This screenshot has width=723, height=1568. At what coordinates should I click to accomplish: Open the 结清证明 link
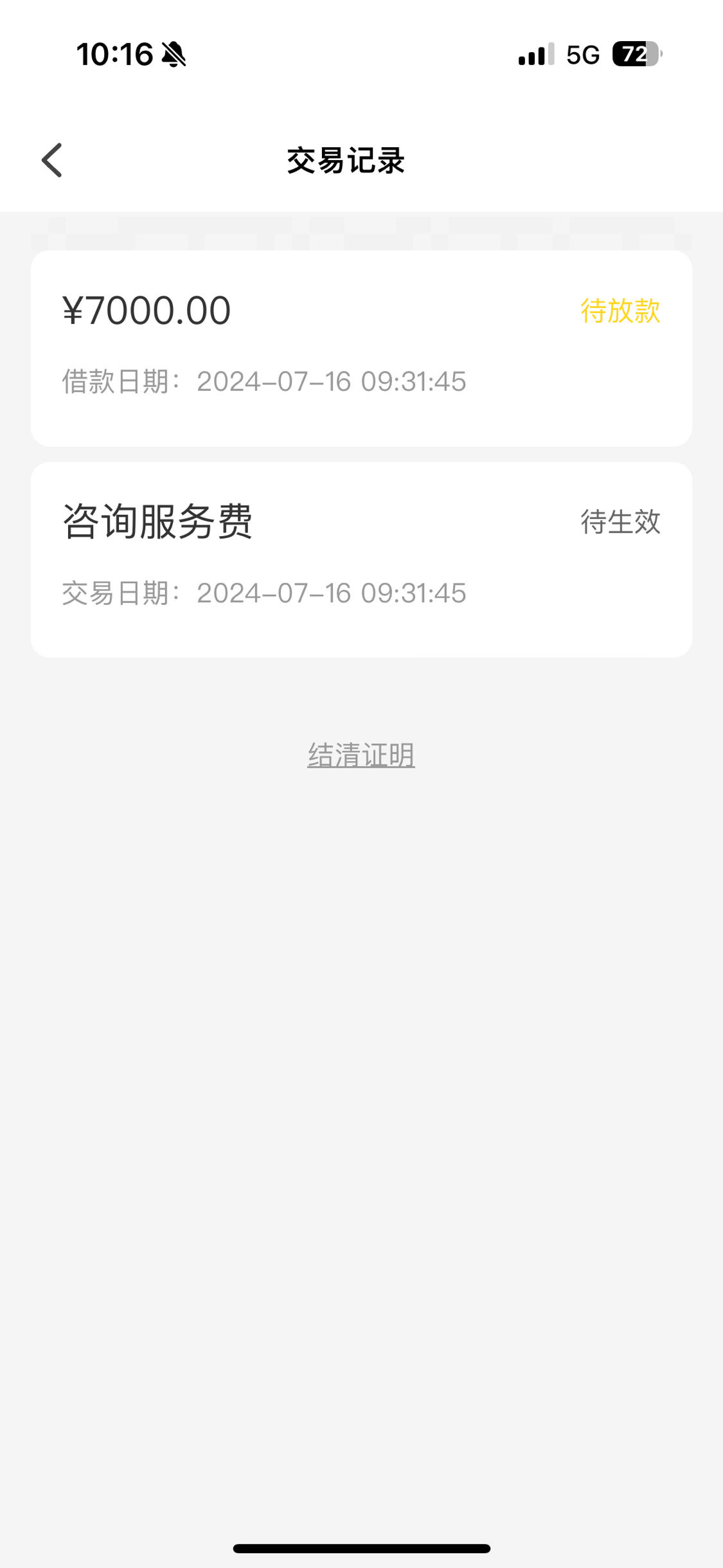pos(361,755)
